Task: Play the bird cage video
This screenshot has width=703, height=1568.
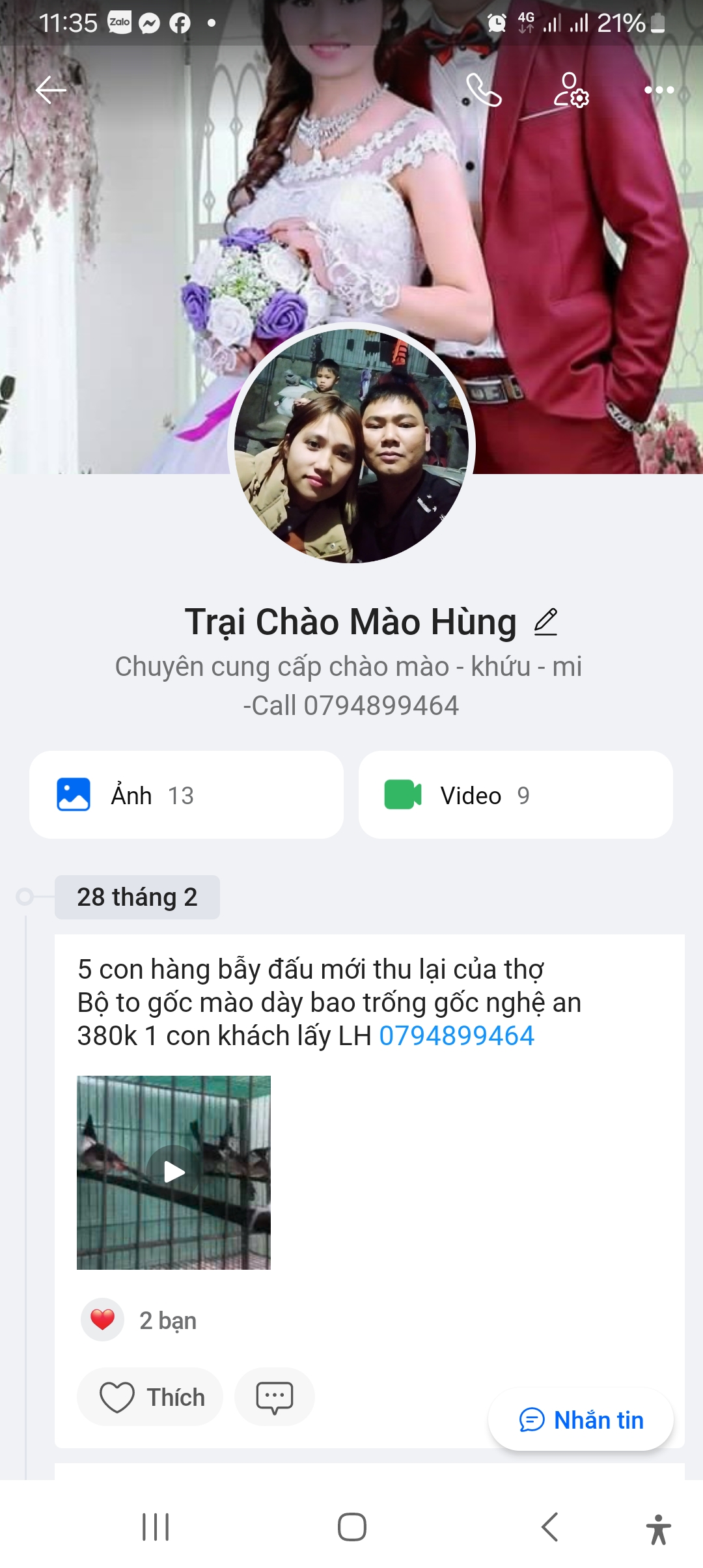Action: 174,1172
